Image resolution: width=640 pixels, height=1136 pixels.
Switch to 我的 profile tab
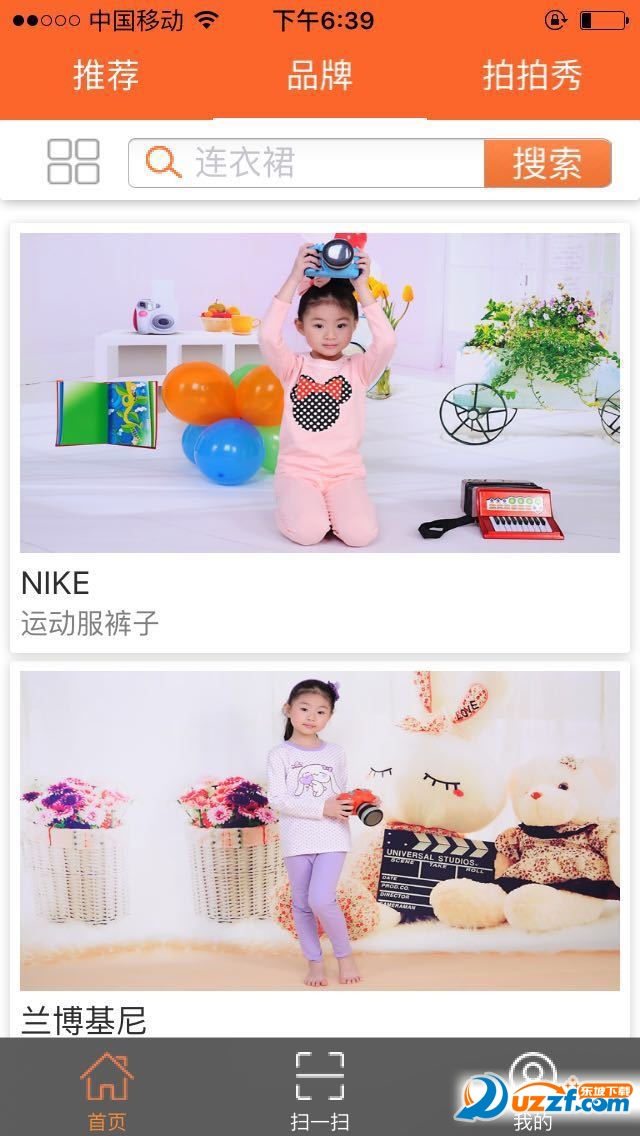pyautogui.click(x=532, y=1090)
